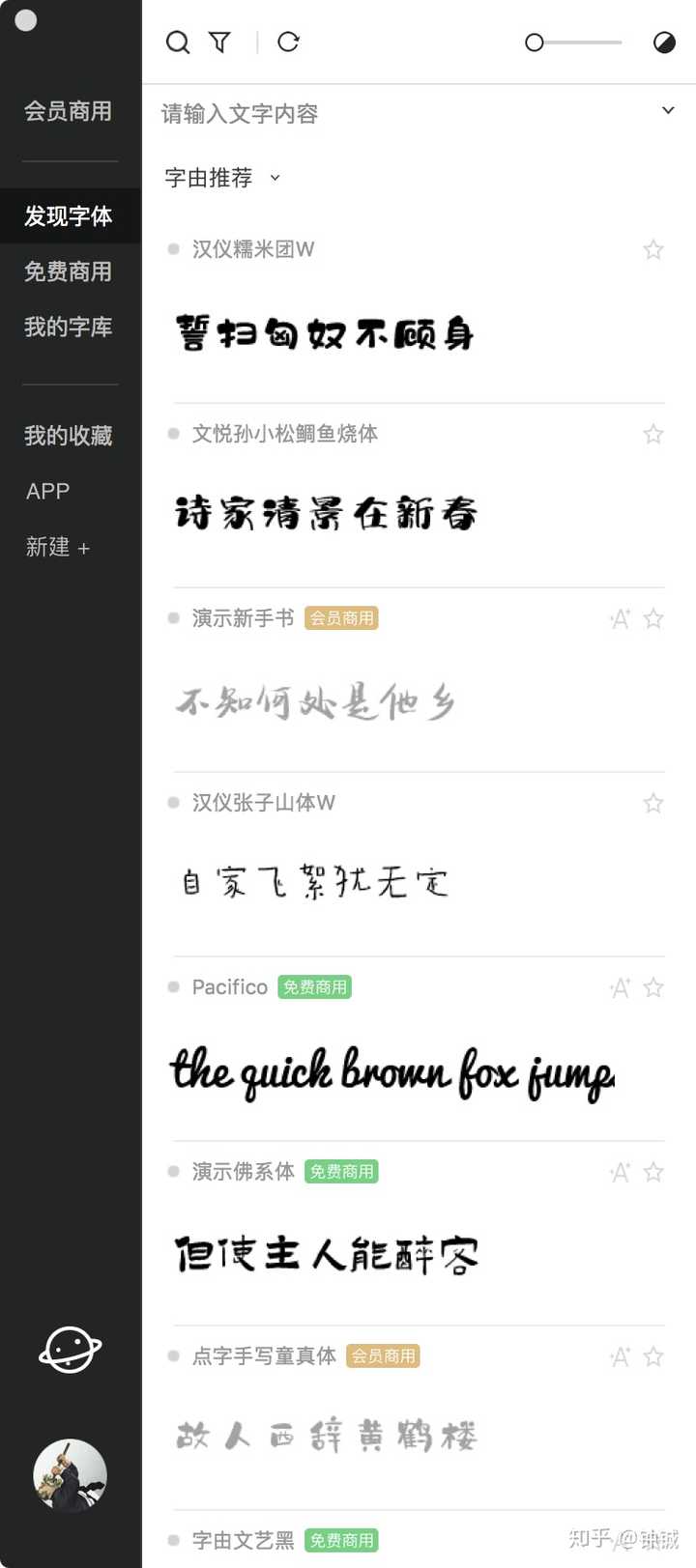Go to 我的收藏
Image resolution: width=696 pixels, height=1568 pixels.
[x=68, y=436]
